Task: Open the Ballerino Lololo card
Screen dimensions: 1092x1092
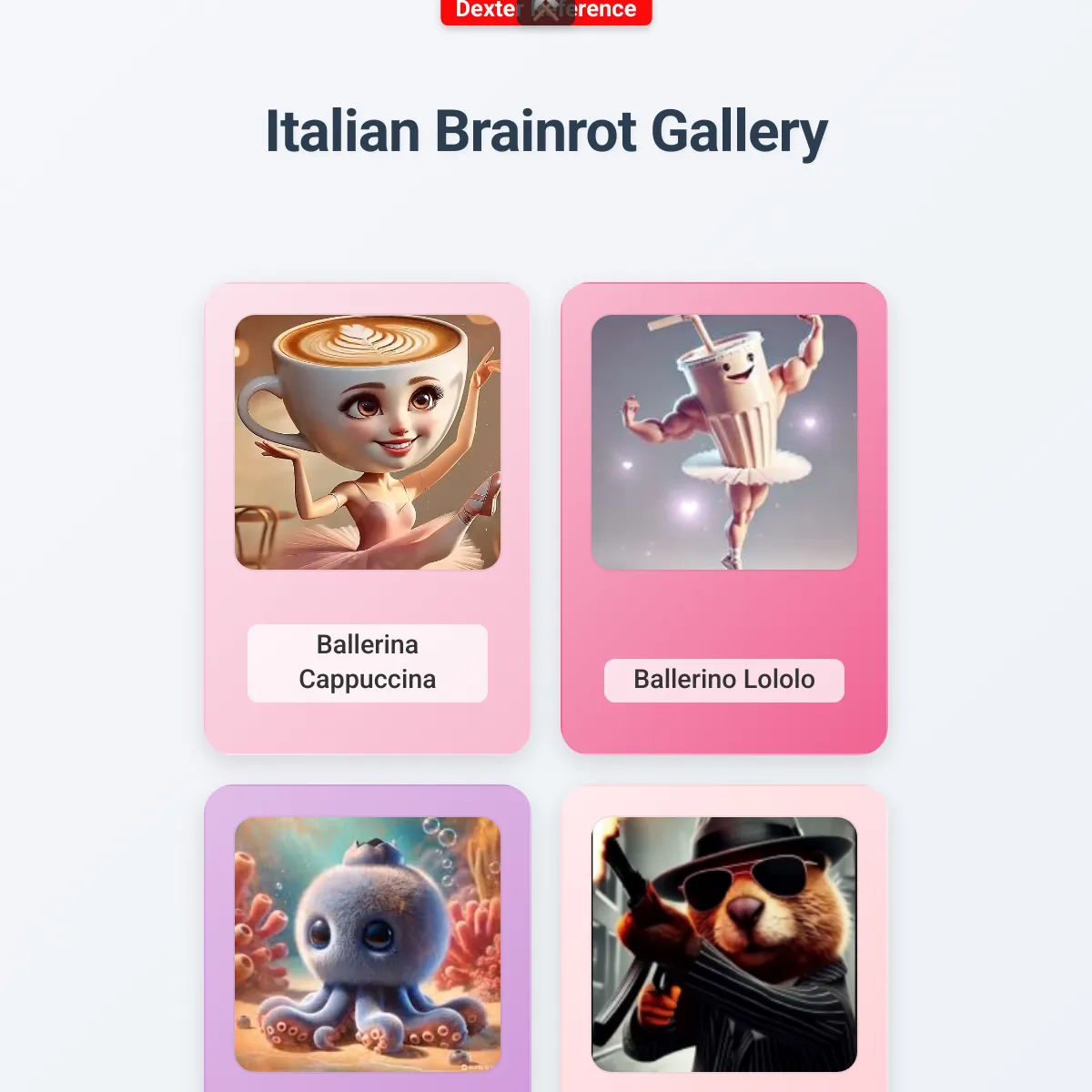Action: [723, 519]
